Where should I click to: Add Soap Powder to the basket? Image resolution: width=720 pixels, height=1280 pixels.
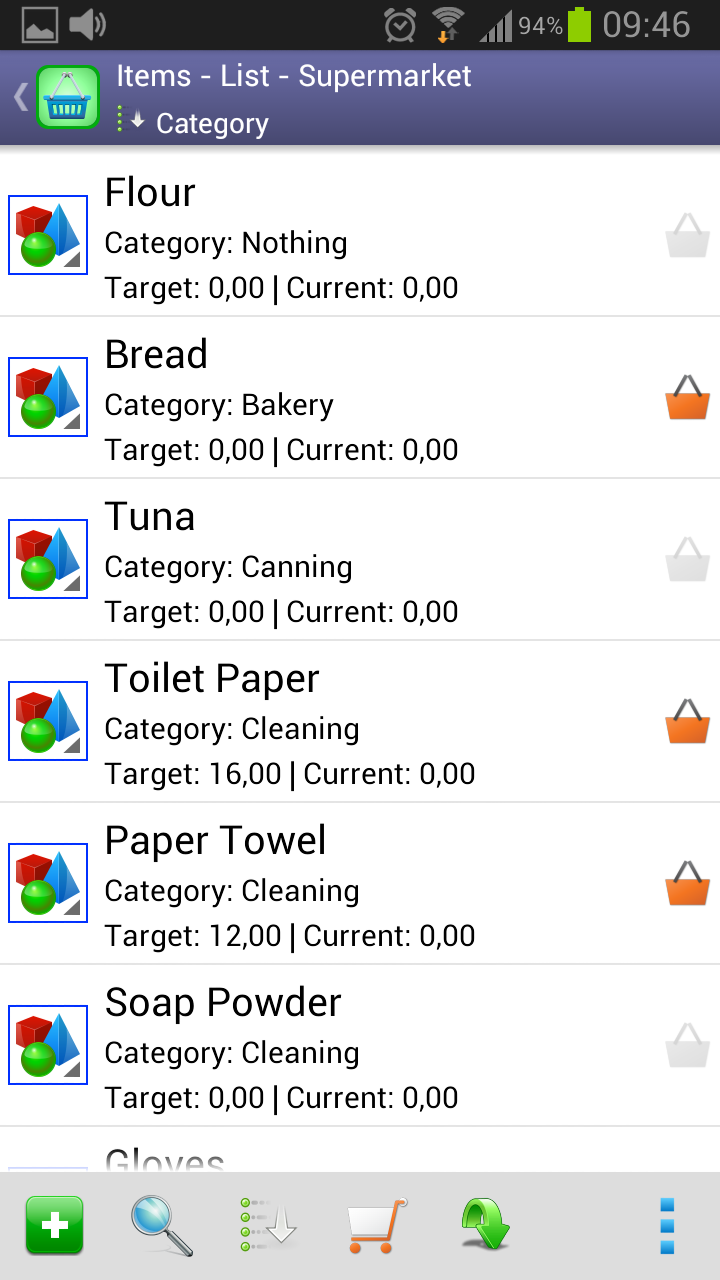687,1046
